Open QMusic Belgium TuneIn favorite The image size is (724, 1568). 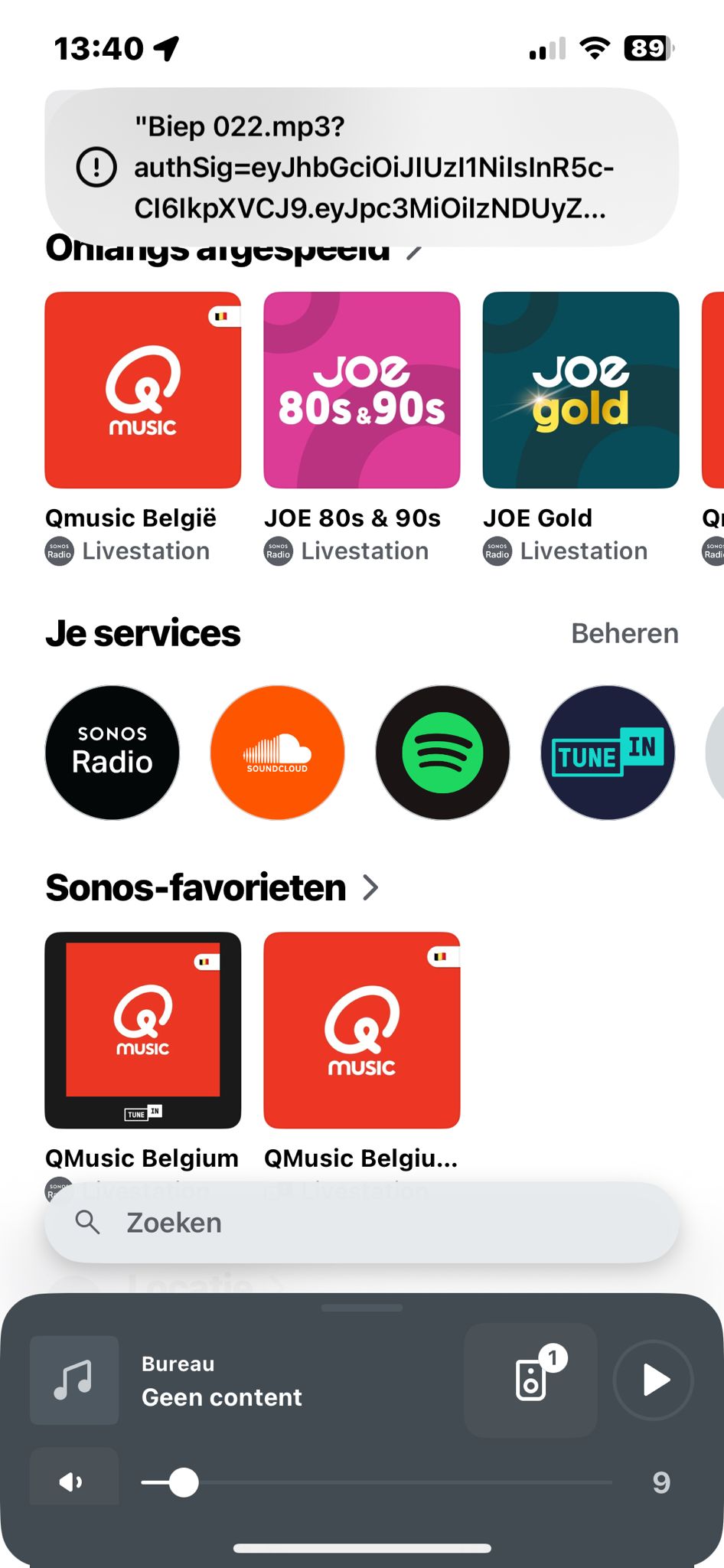[x=143, y=1031]
